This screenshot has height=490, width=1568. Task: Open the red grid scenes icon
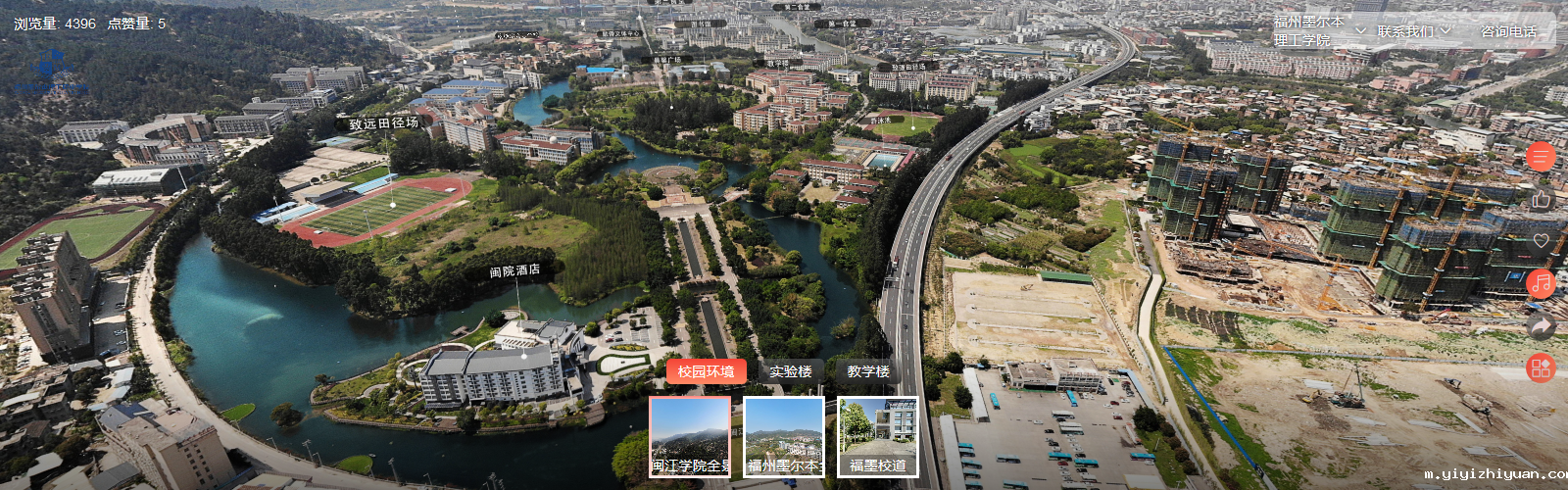point(1541,367)
